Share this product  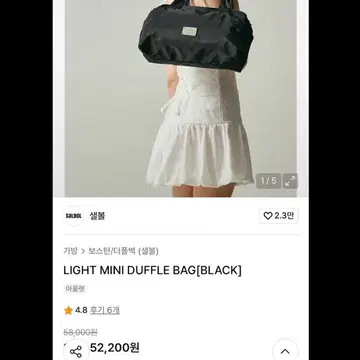[76, 351]
